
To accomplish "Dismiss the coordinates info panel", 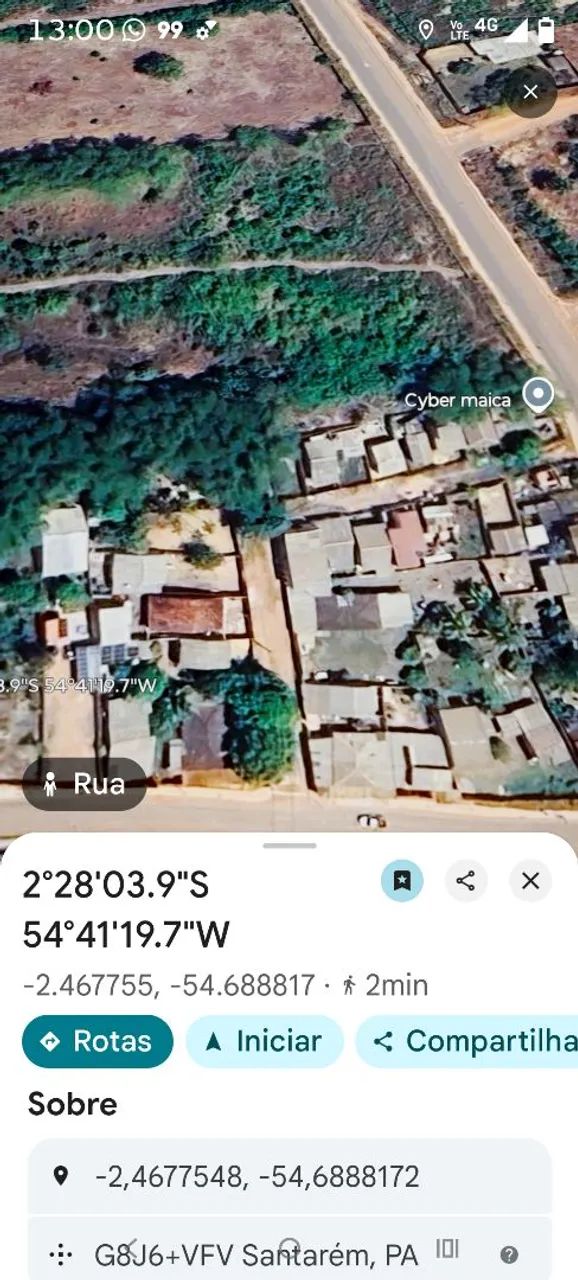I will point(530,881).
